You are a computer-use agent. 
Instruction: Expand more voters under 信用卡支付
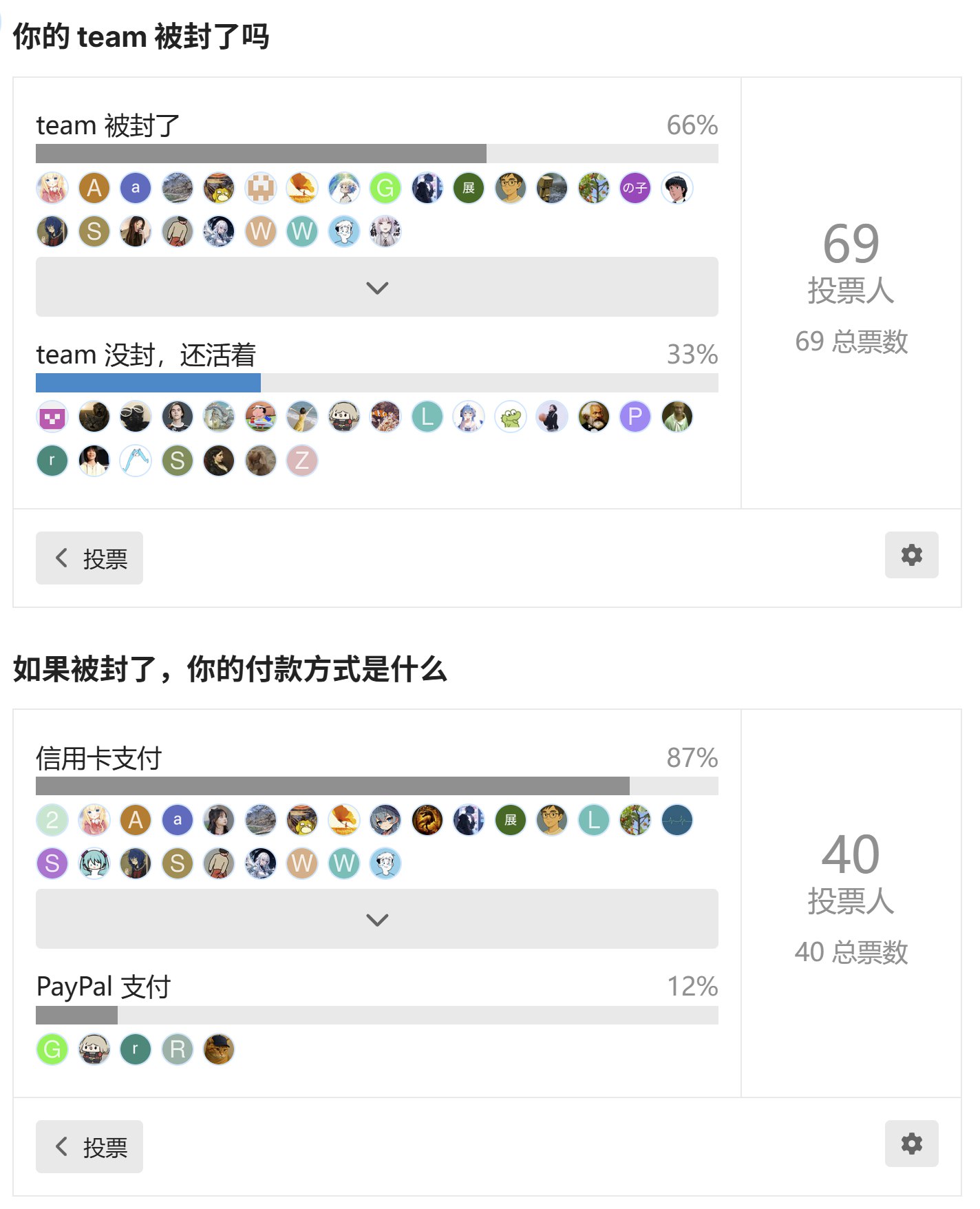(376, 919)
